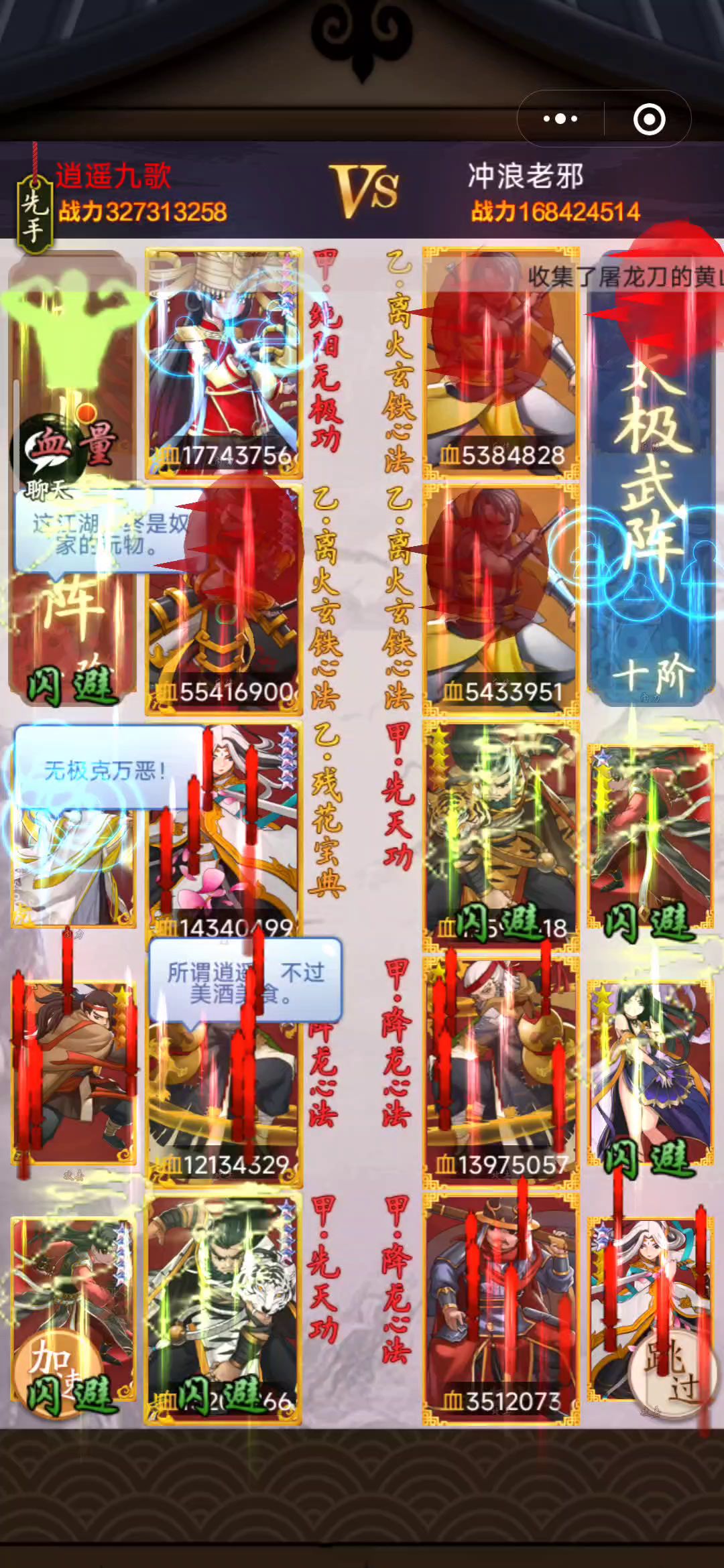This screenshot has width=724, height=1568.
Task: Tap 跳过 to skip the battle
Action: (672, 1372)
